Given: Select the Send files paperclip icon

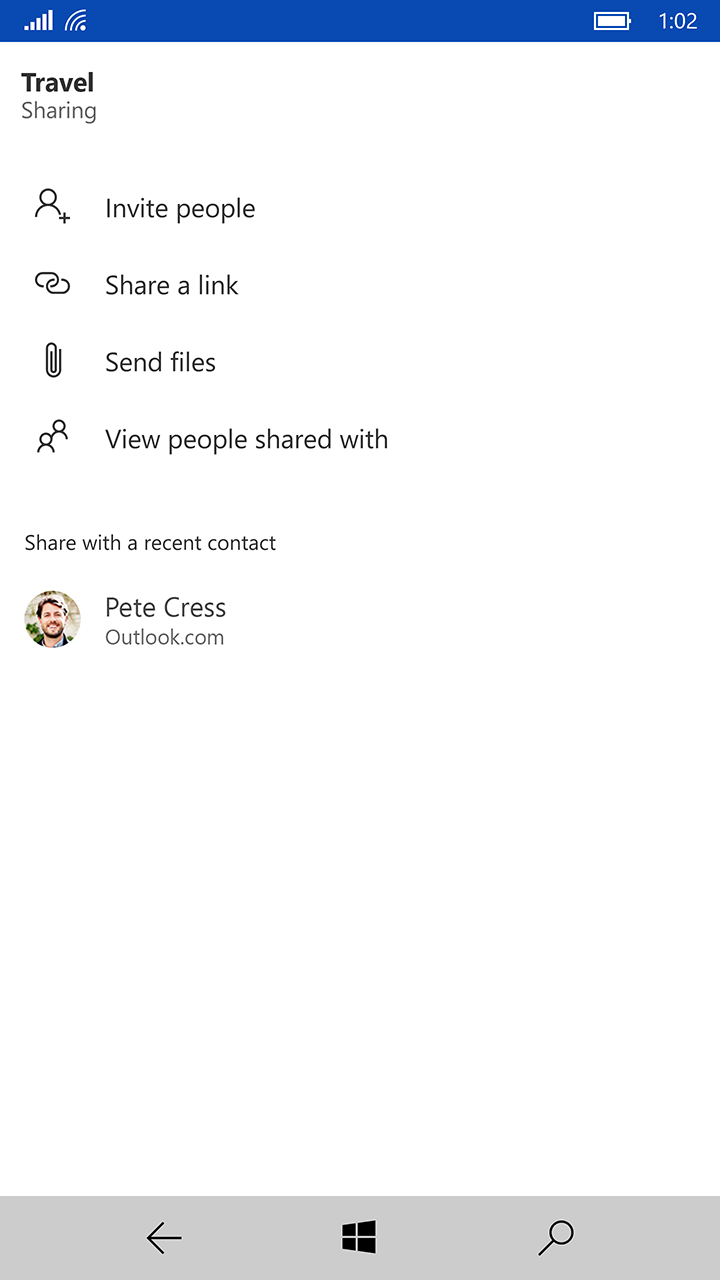Looking at the screenshot, I should point(51,361).
